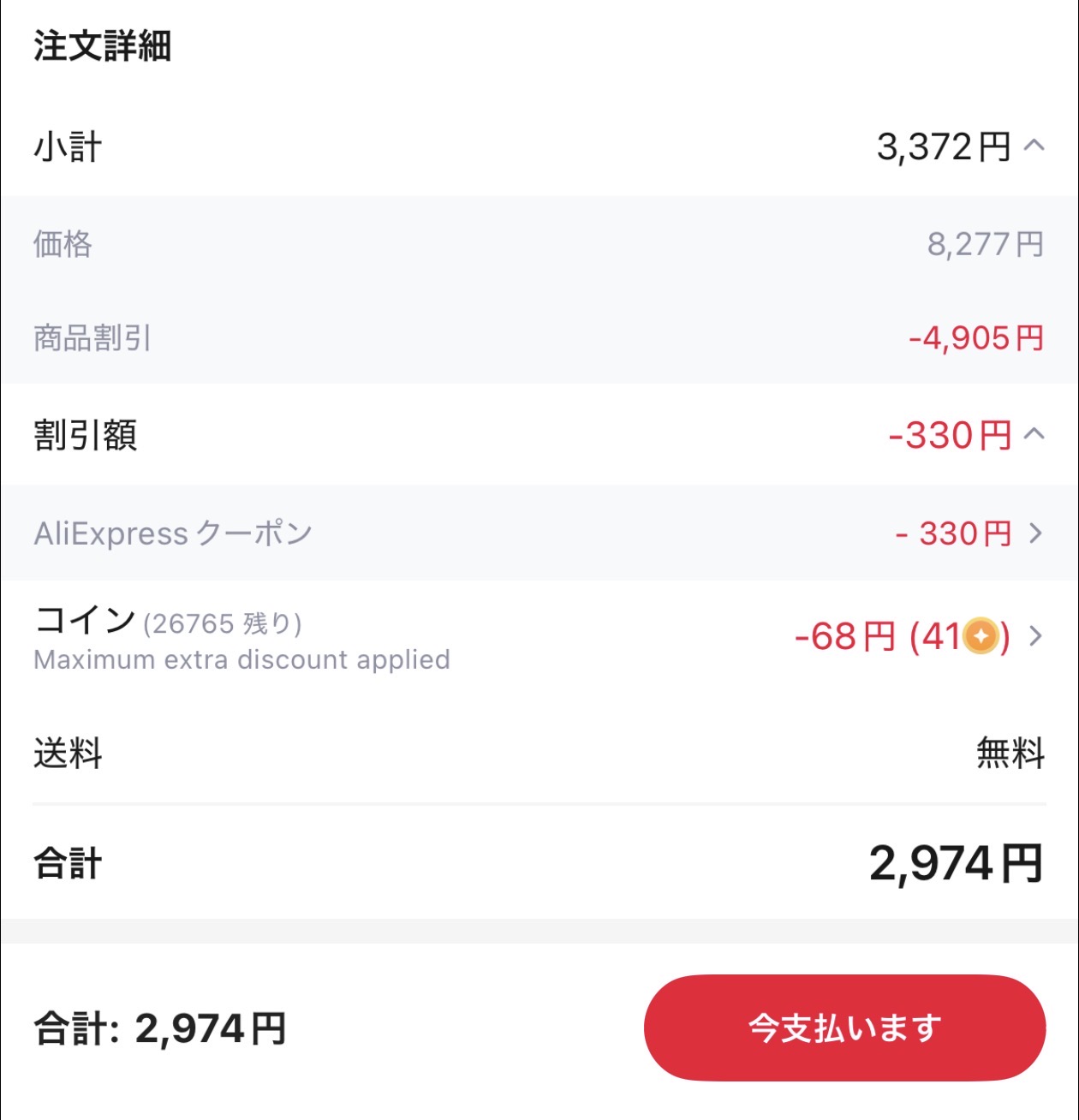
Task: Open the AliExpress クーポン details arrow
Action: click(x=1036, y=533)
